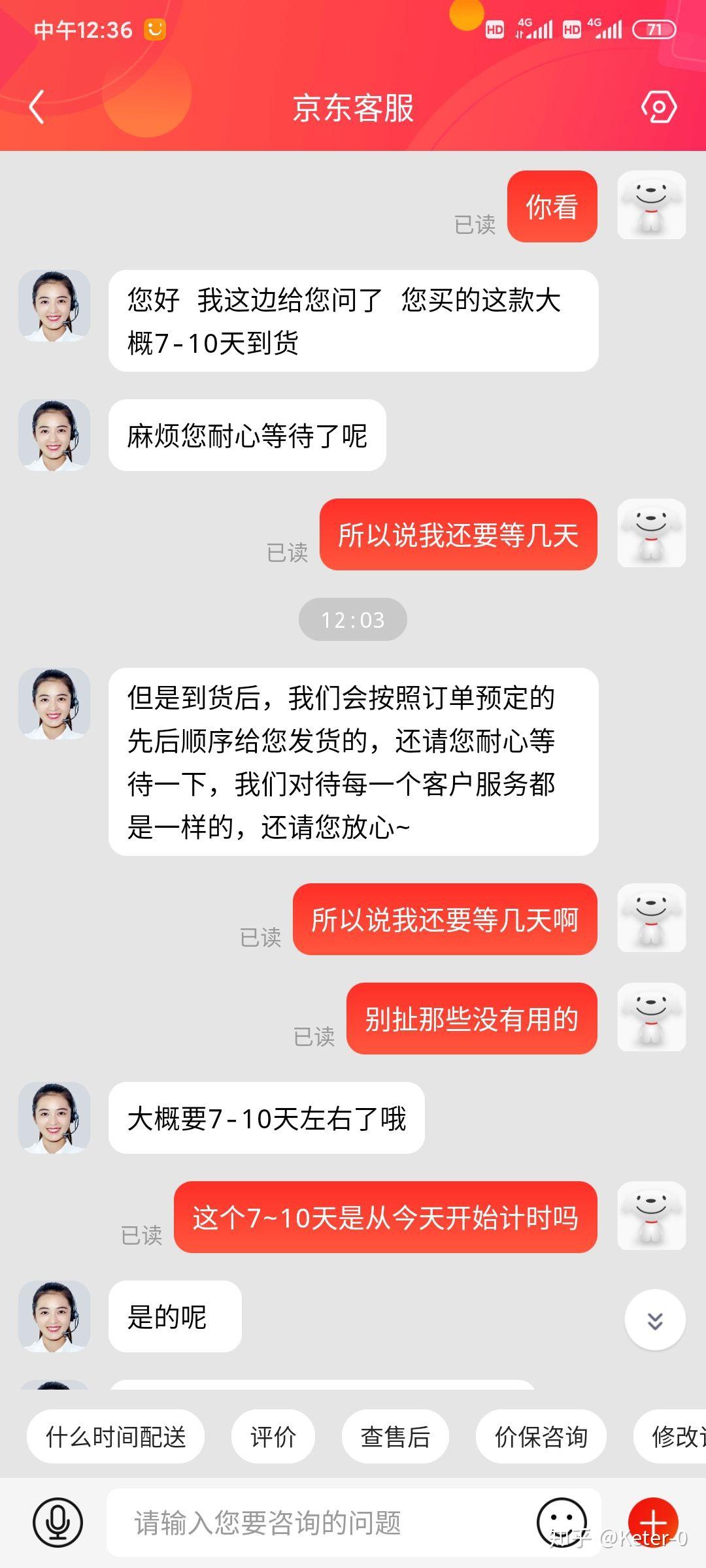Screen dimensions: 706x1568
Task: Choose the 查售后 quick option
Action: 395,1437
